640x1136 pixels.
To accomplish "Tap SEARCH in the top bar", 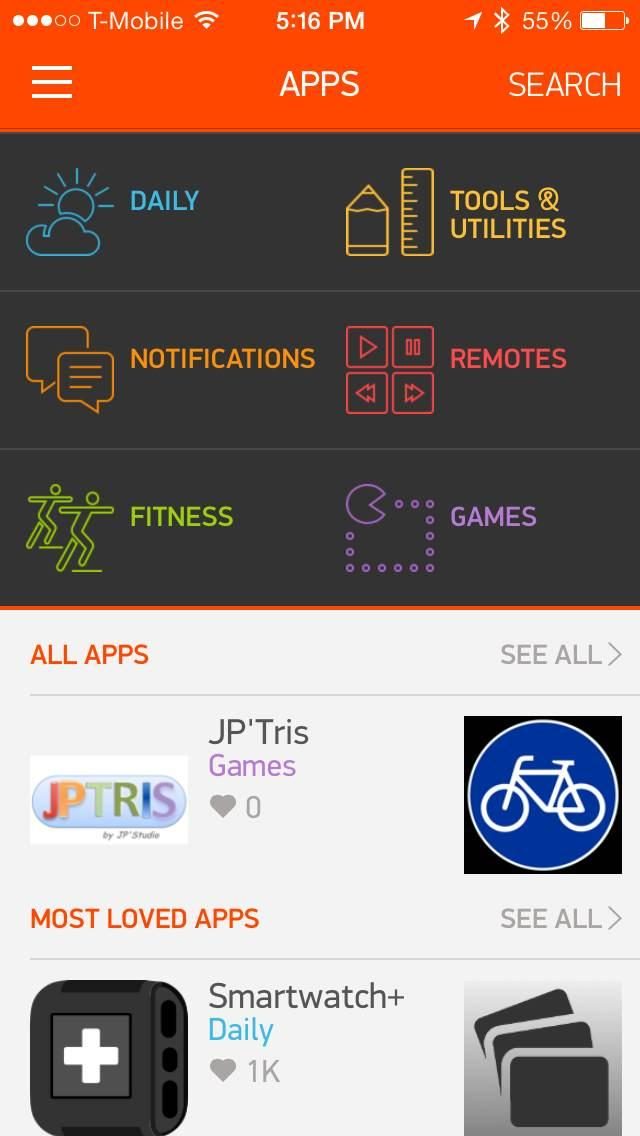I will pos(565,85).
